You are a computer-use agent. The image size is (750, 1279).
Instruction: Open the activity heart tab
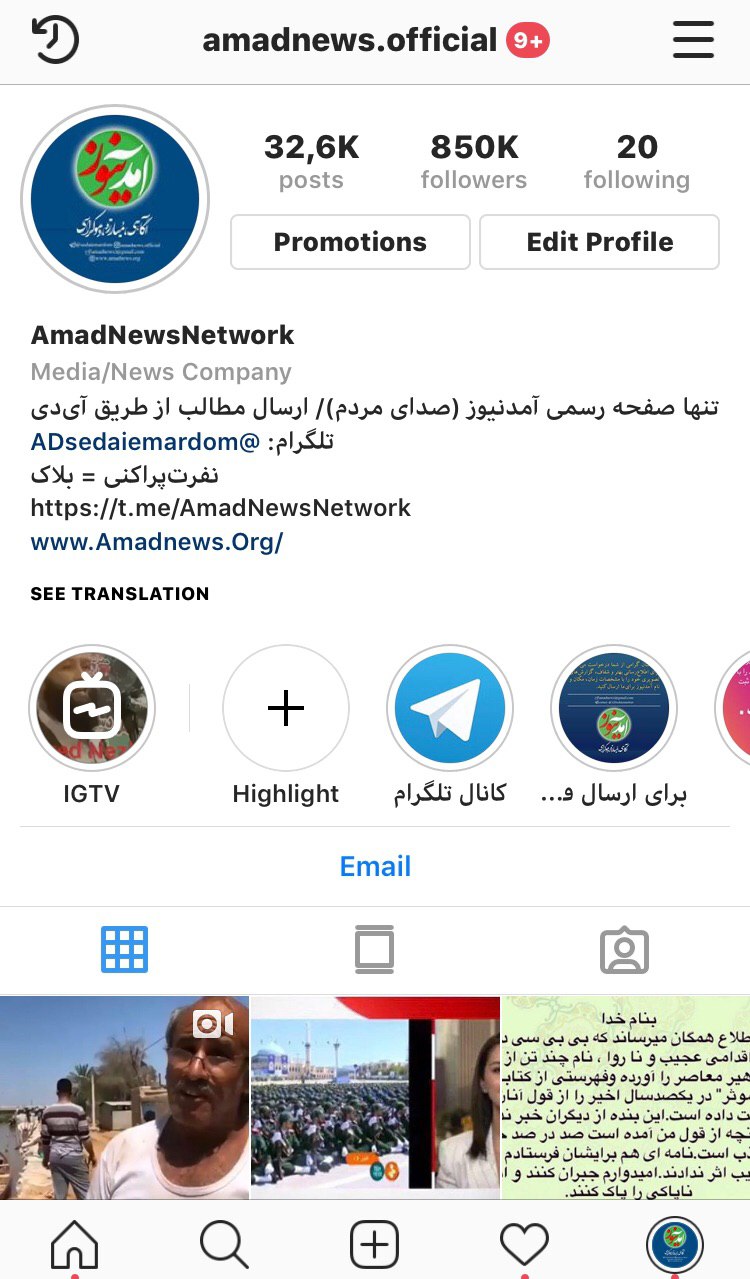(525, 1245)
